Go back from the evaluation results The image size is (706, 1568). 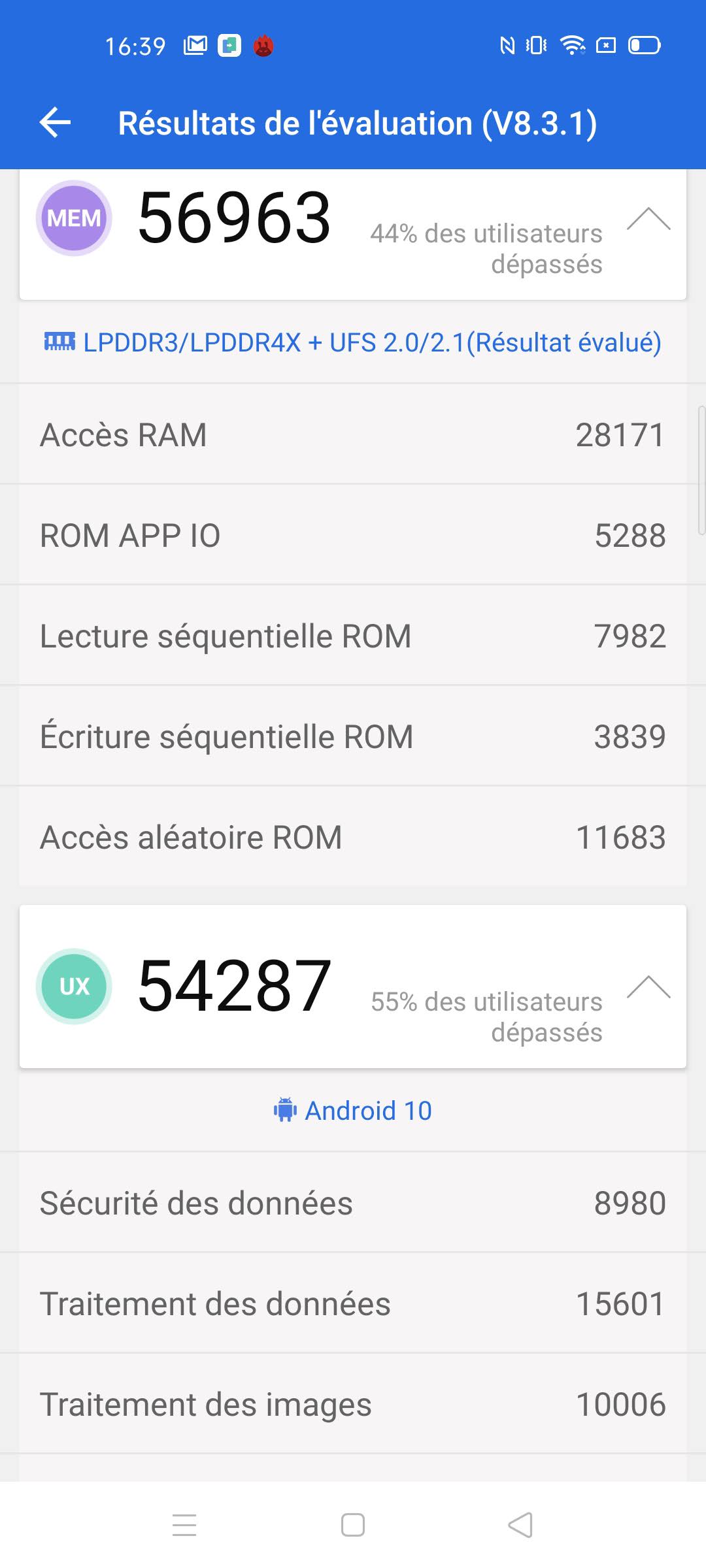pyautogui.click(x=56, y=123)
